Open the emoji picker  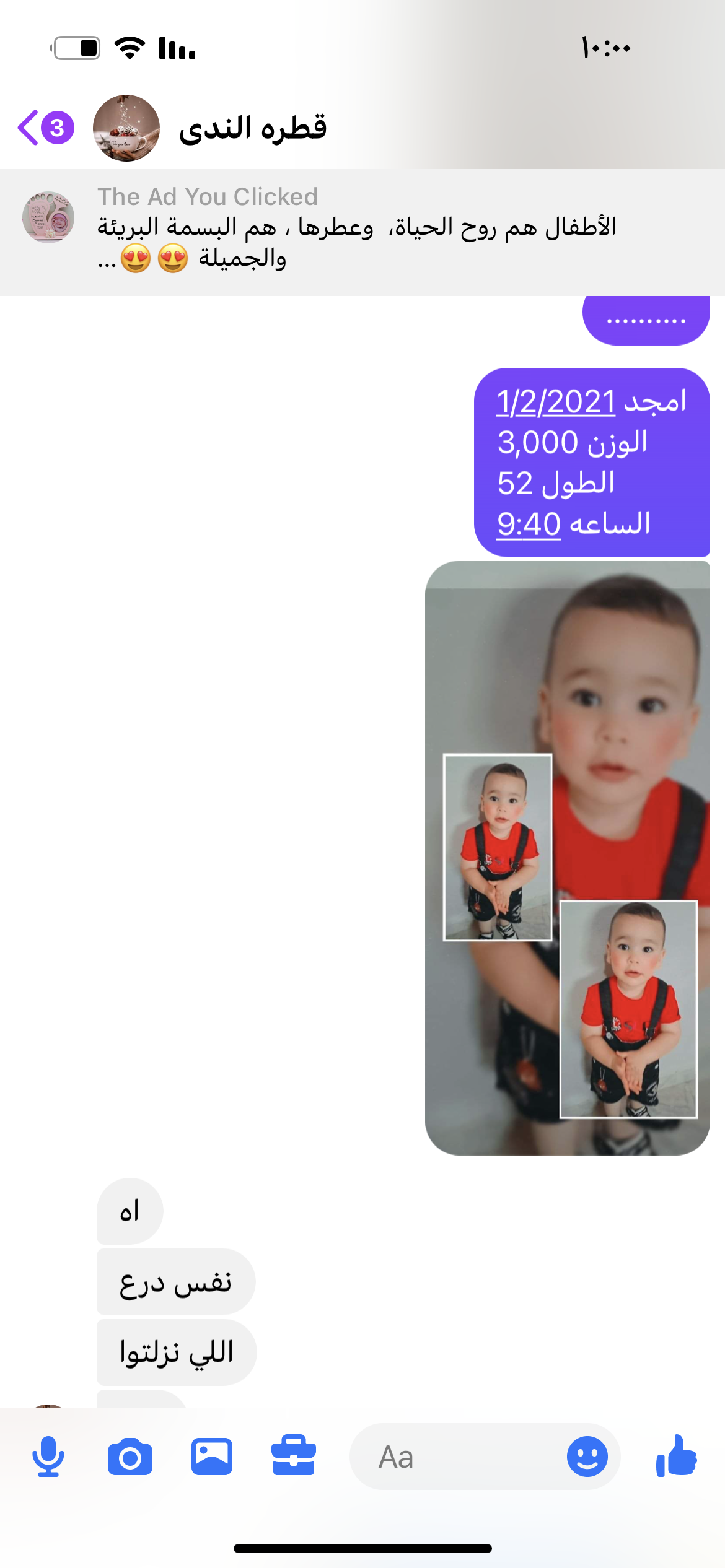(x=587, y=1457)
